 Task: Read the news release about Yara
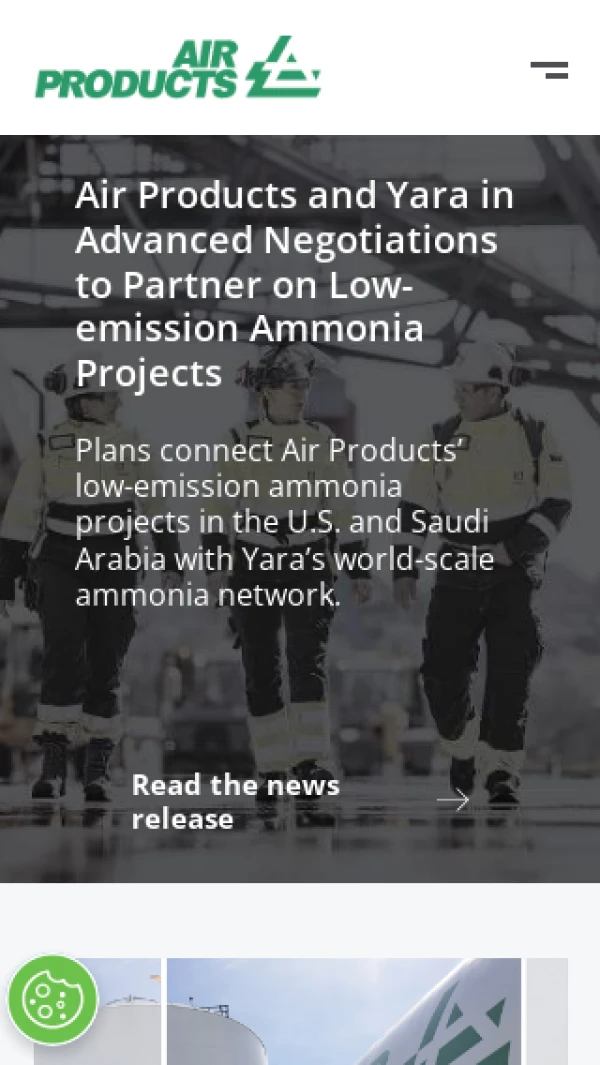coord(299,802)
